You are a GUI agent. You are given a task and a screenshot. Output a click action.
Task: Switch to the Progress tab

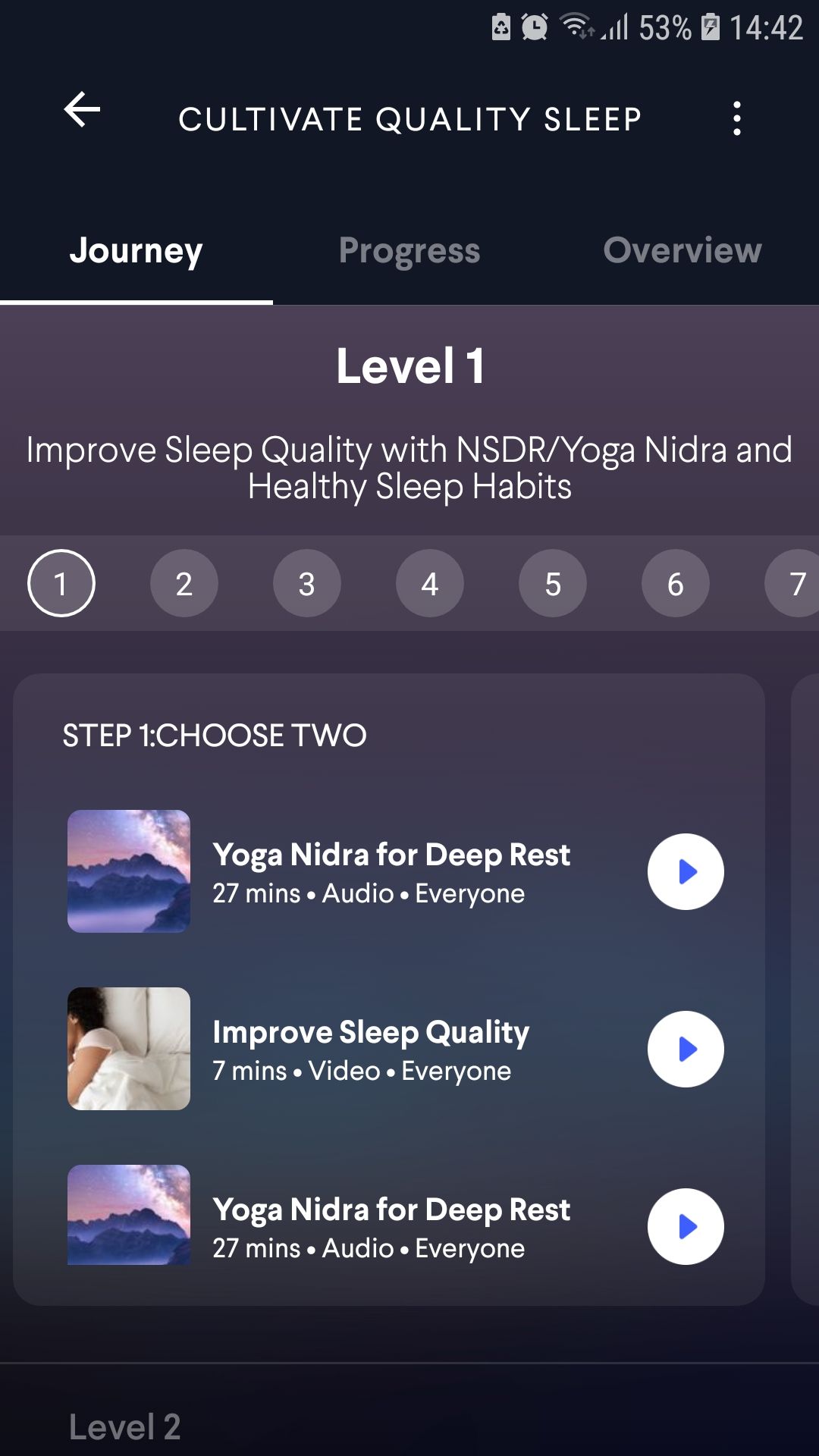[409, 250]
